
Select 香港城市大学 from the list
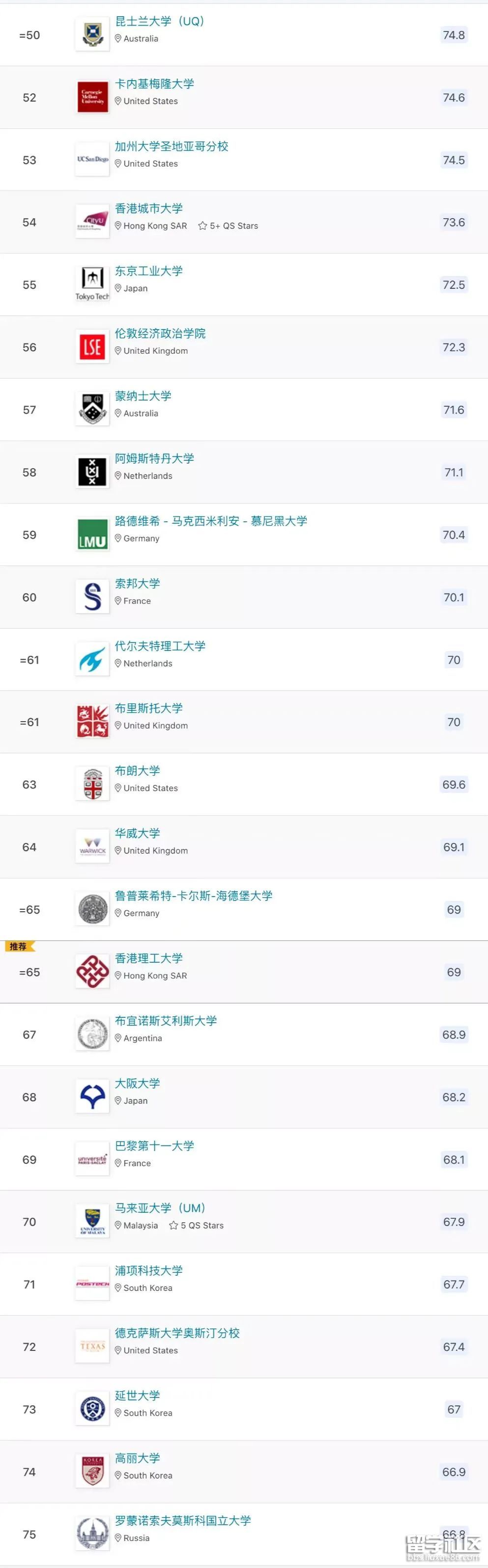[148, 209]
